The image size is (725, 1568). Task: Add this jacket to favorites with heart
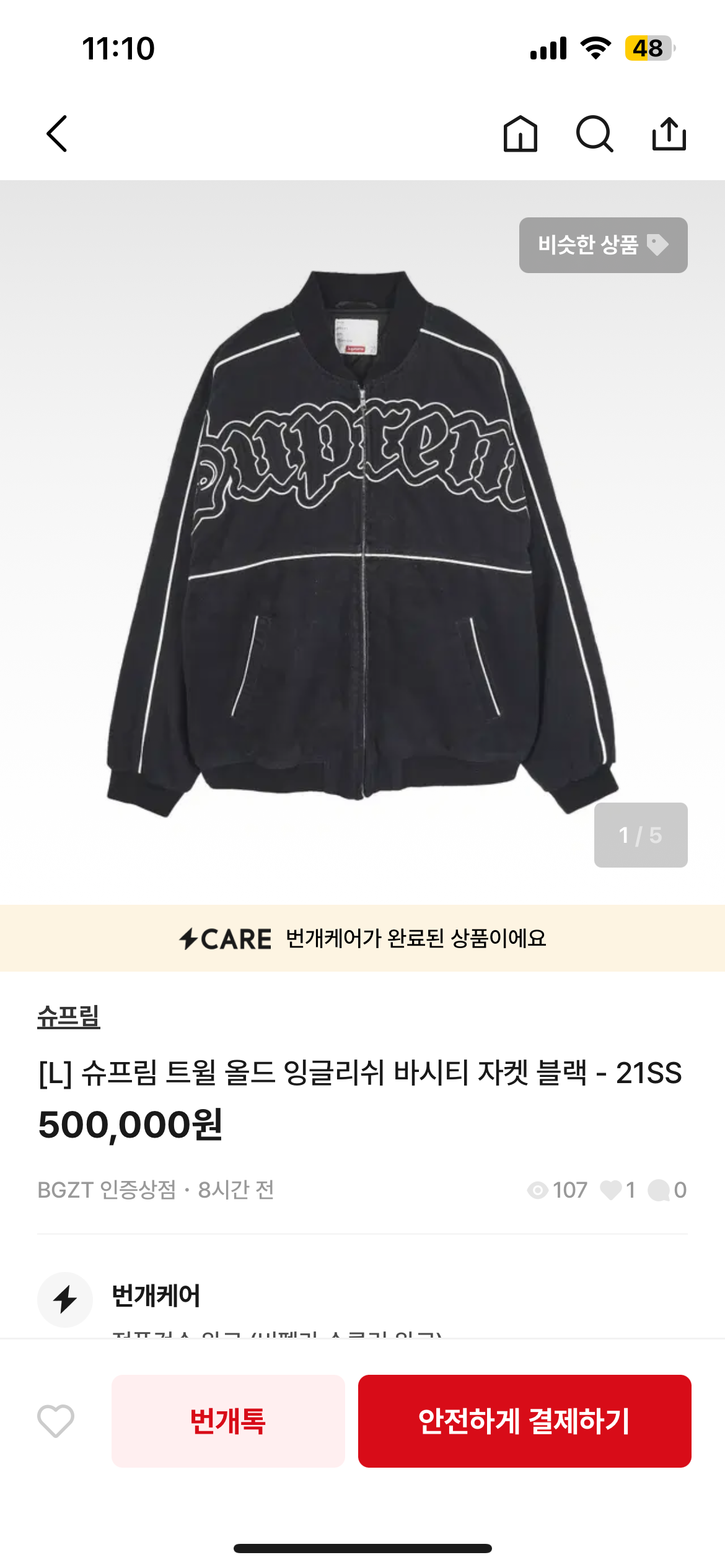click(56, 1421)
